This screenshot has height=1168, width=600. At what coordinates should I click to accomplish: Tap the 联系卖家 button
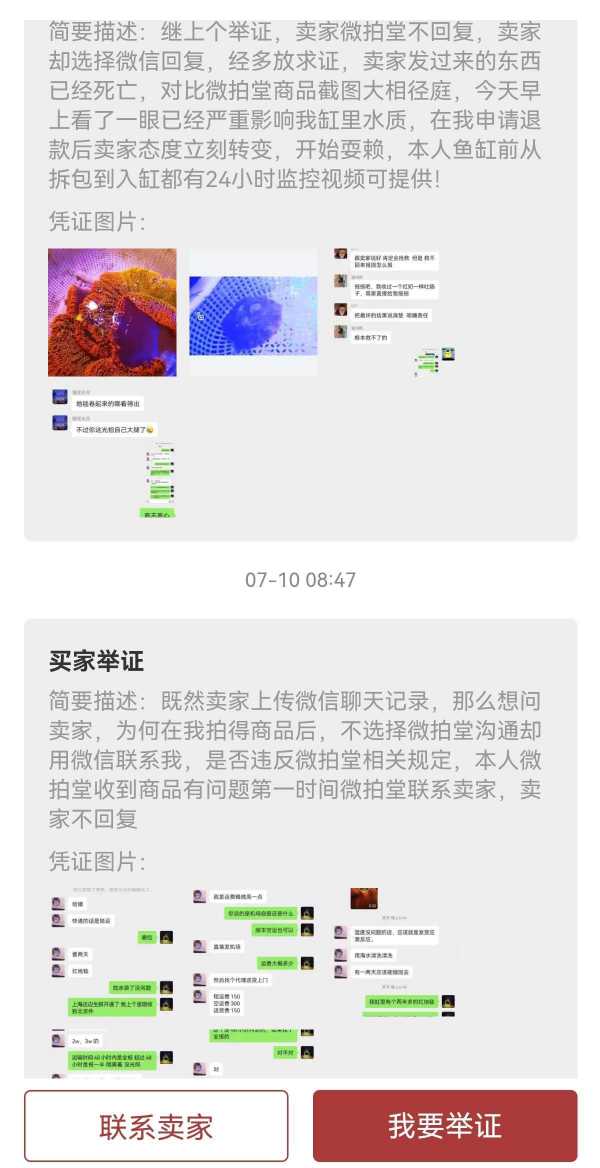click(156, 1126)
